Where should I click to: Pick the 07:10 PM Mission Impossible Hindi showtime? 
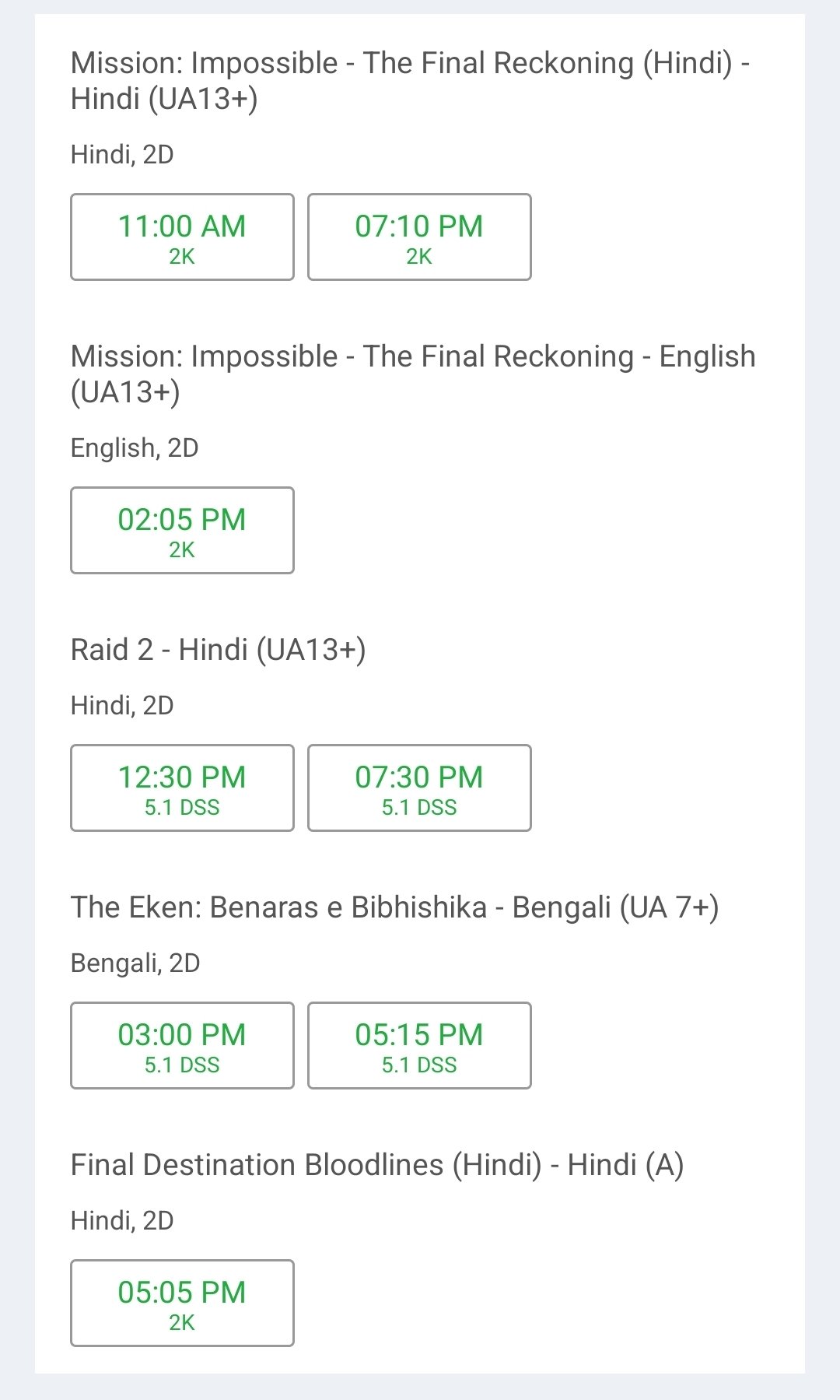419,237
